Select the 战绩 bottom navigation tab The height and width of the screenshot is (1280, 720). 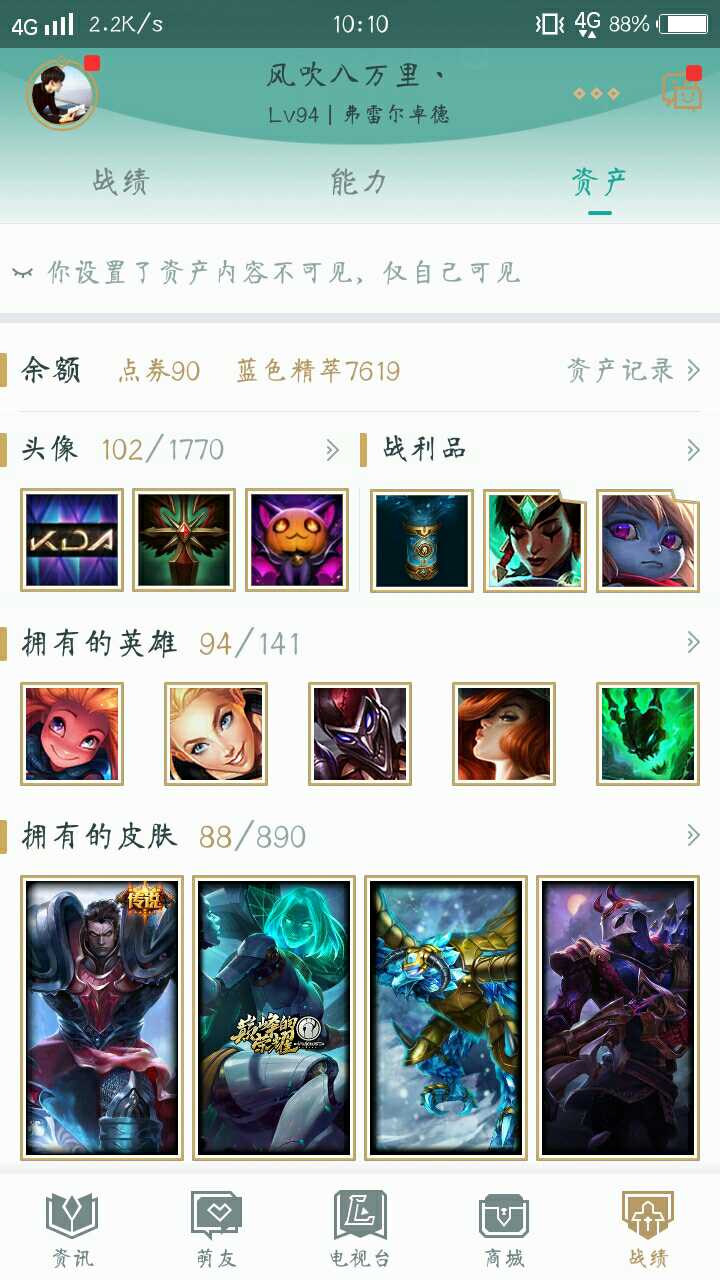coord(647,1229)
